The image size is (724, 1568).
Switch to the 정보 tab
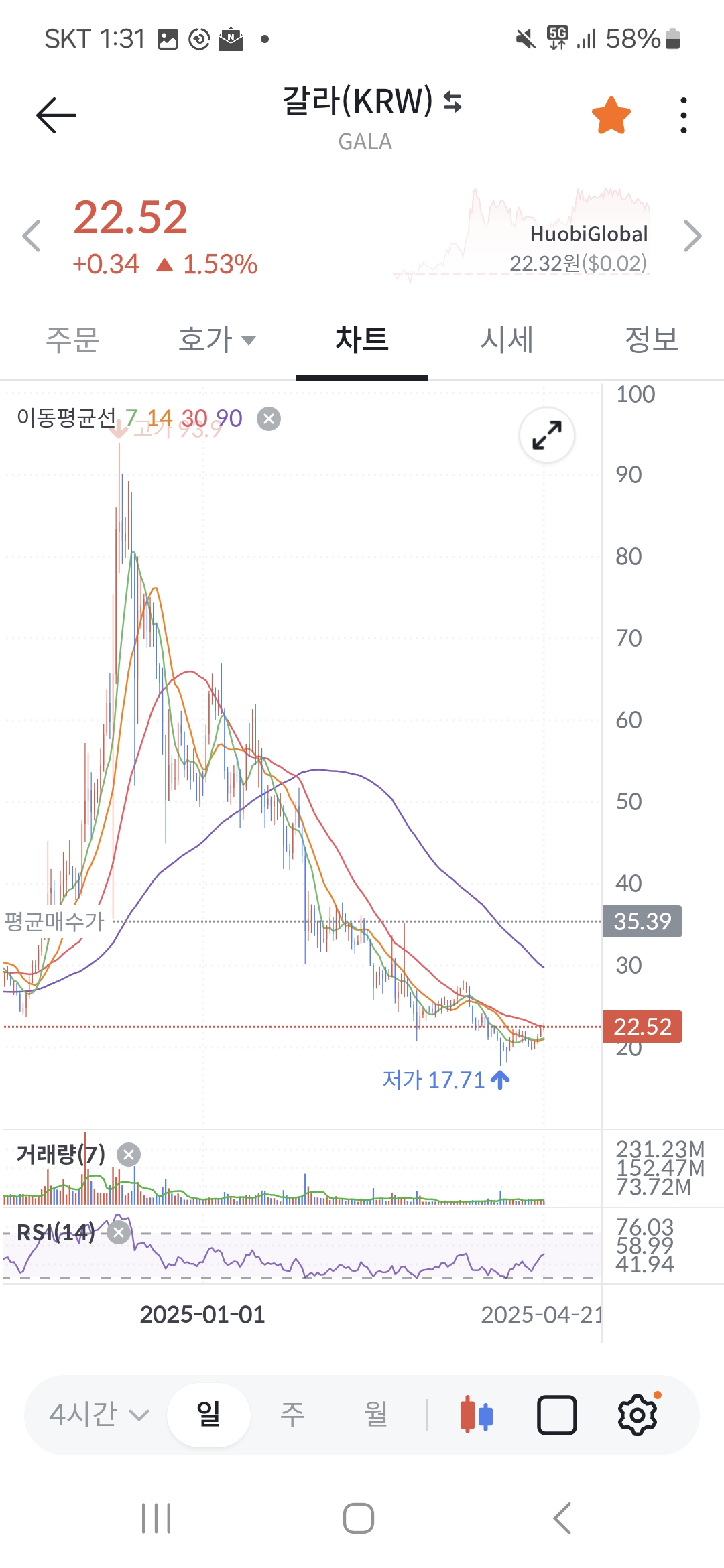(652, 340)
